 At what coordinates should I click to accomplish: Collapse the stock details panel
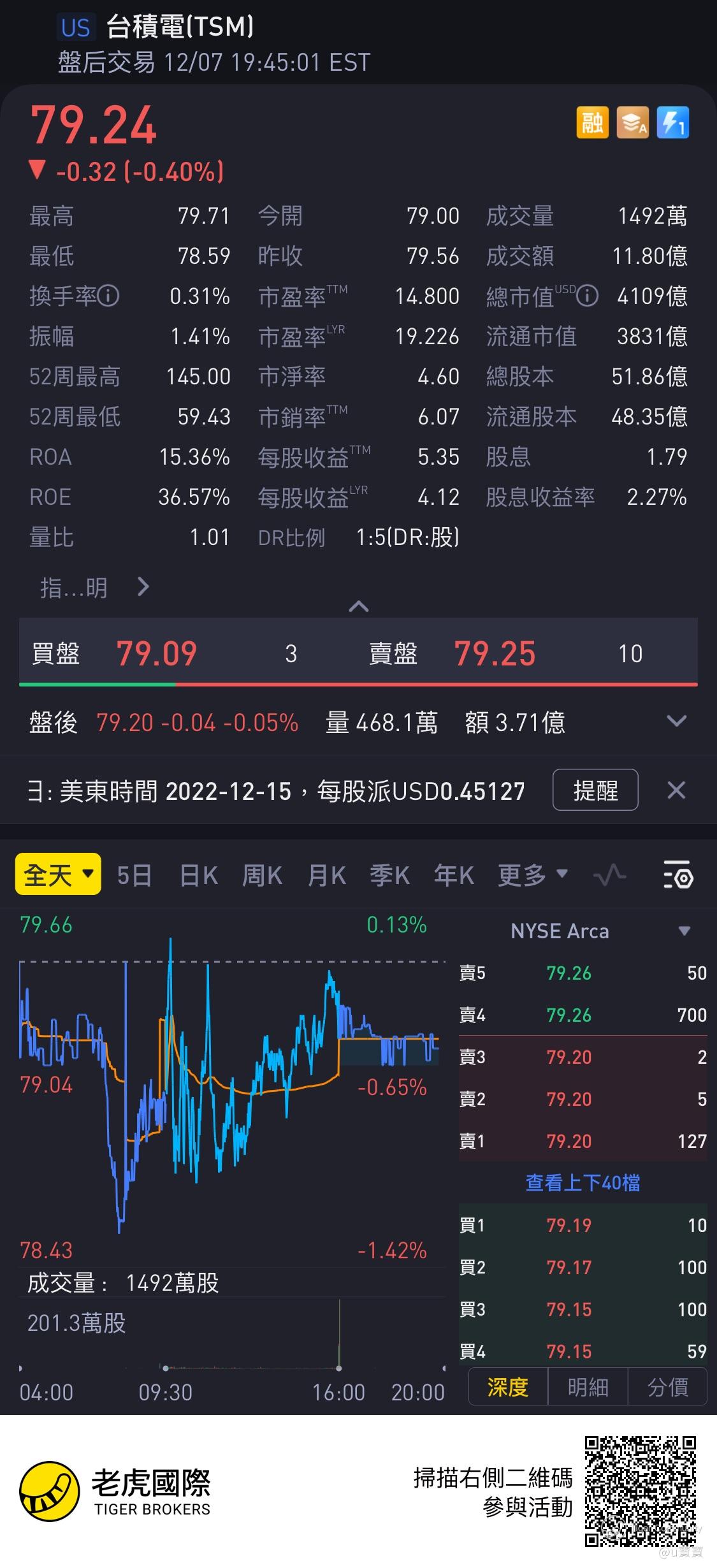point(359,606)
